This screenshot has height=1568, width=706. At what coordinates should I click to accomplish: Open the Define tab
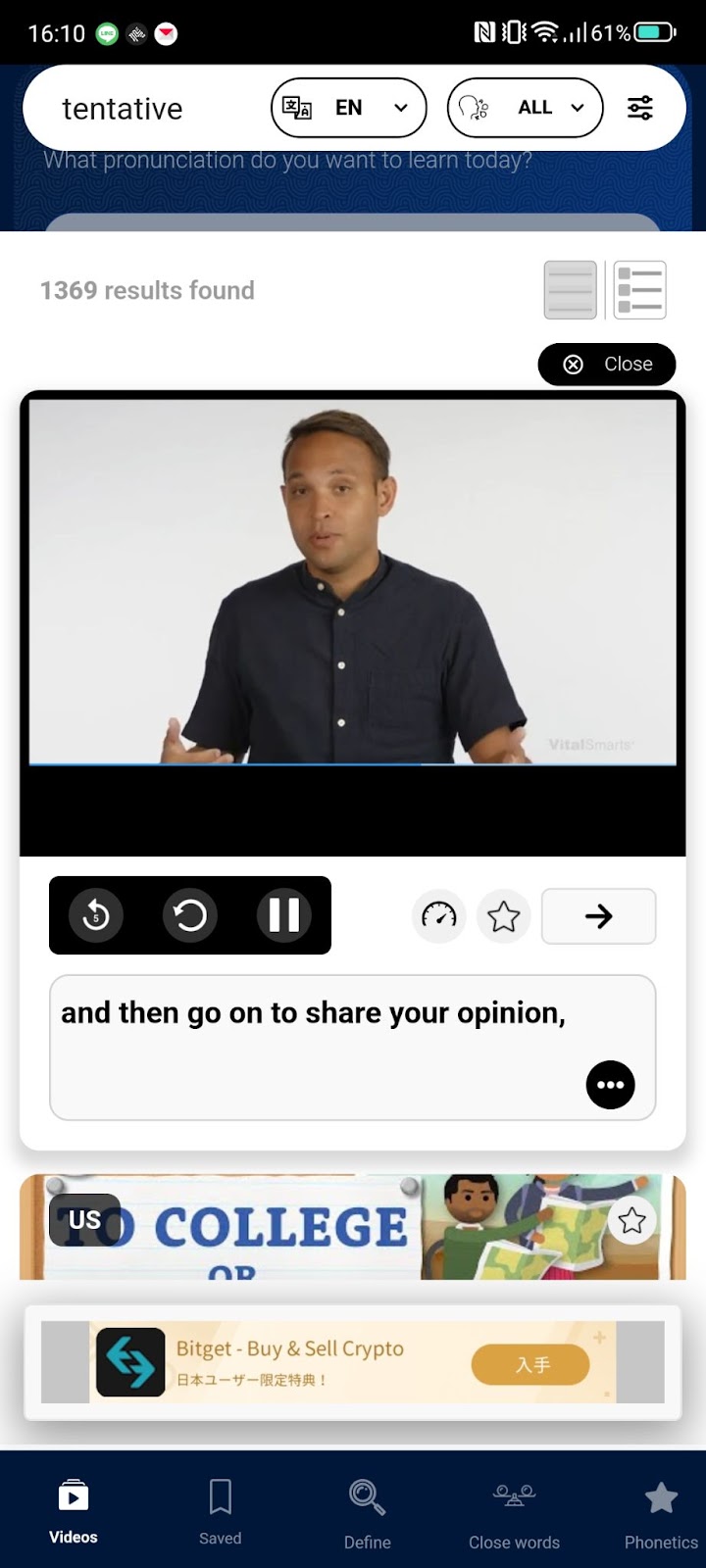(x=368, y=1512)
